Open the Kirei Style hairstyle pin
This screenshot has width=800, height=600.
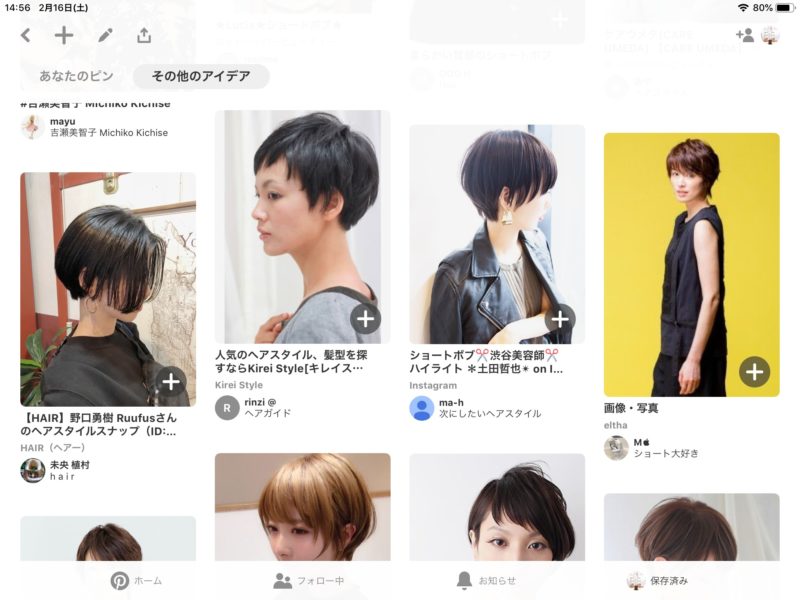pyautogui.click(x=303, y=226)
